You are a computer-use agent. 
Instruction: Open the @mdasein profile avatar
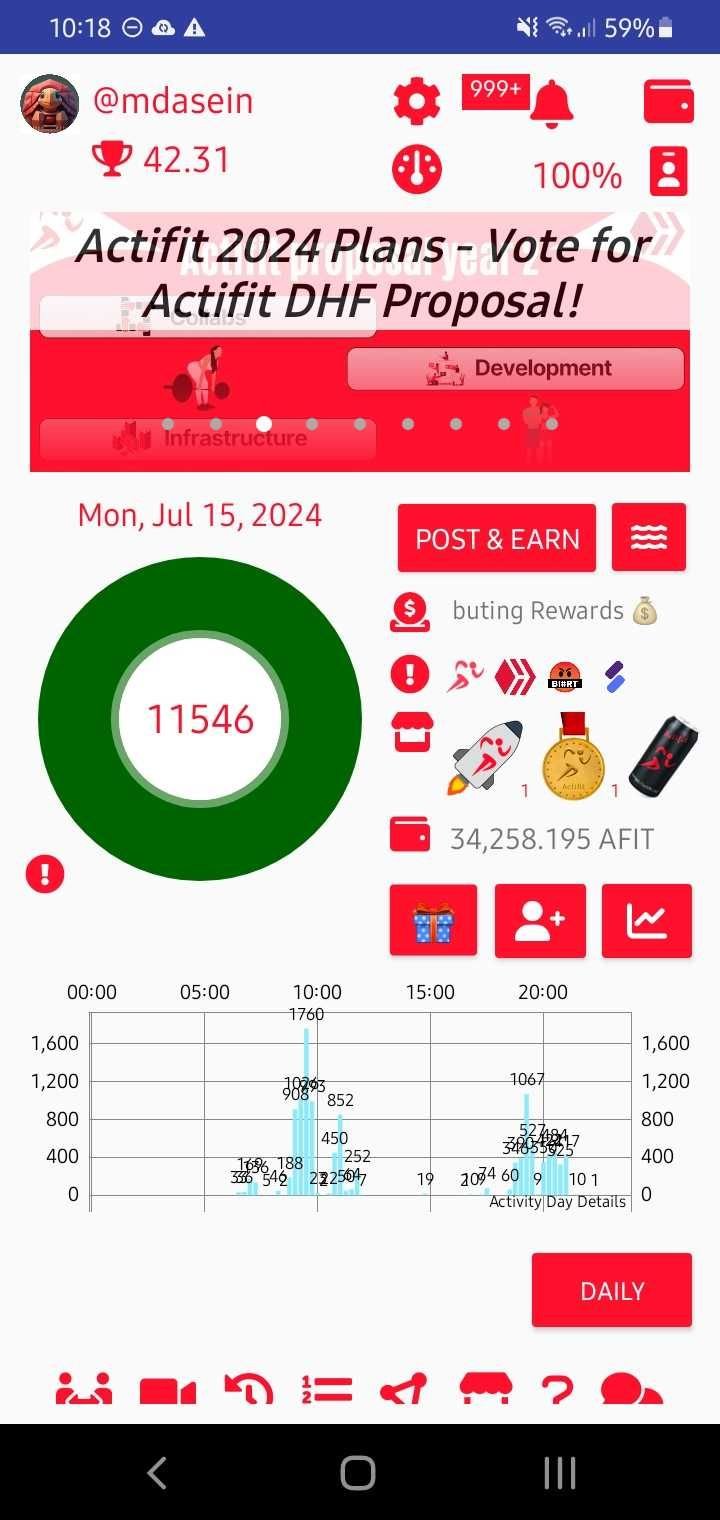(49, 103)
